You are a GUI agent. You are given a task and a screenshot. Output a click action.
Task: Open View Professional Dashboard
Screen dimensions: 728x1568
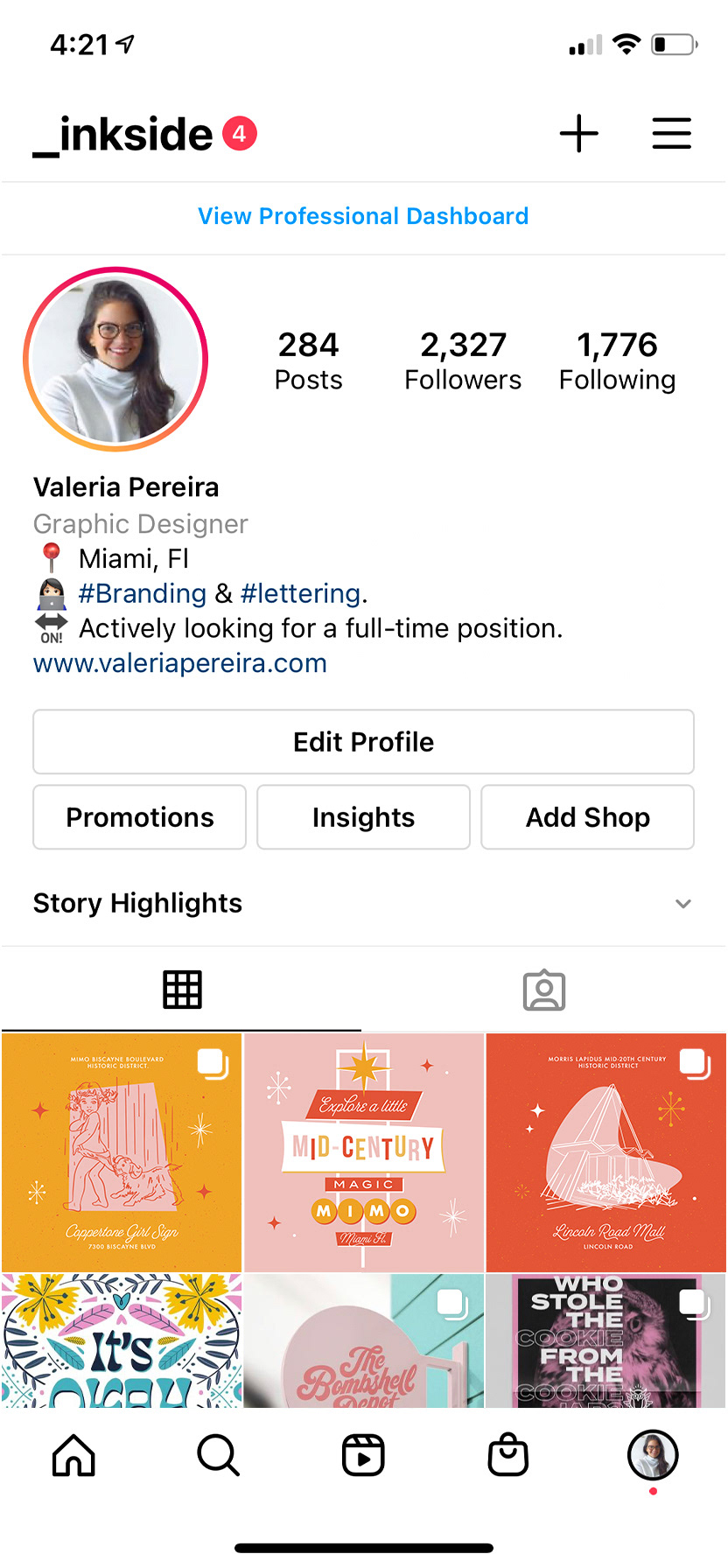[363, 216]
